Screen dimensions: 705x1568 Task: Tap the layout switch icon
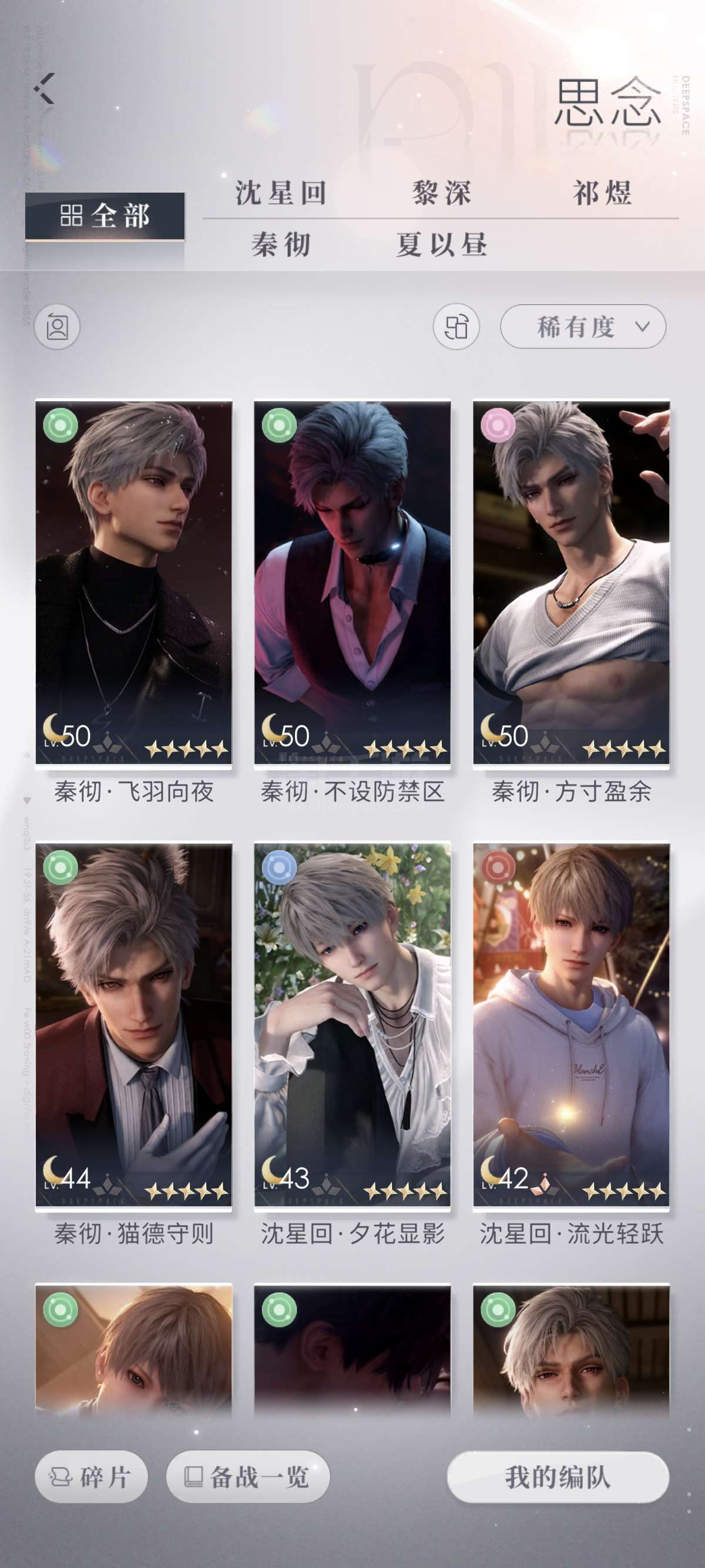tap(456, 327)
